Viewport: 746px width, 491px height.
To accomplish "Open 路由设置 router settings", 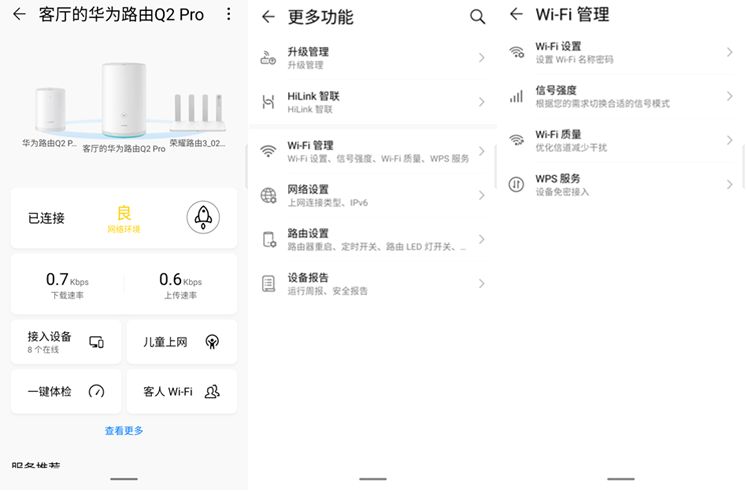I will 372,239.
